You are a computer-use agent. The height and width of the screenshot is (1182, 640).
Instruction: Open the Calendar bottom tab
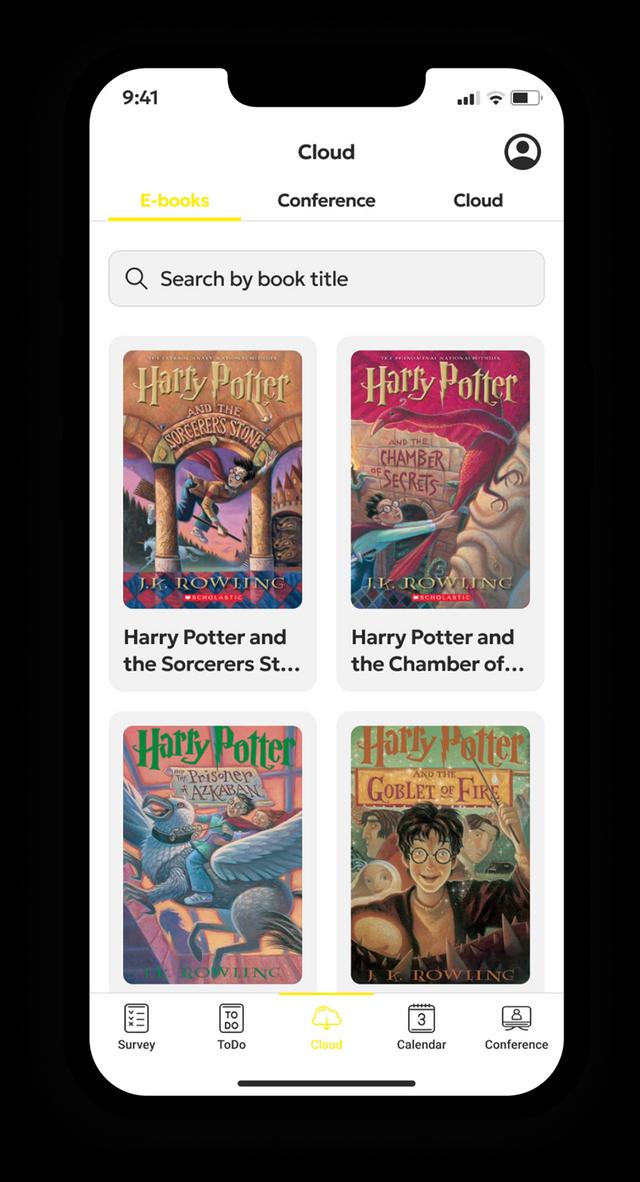pos(421,1027)
